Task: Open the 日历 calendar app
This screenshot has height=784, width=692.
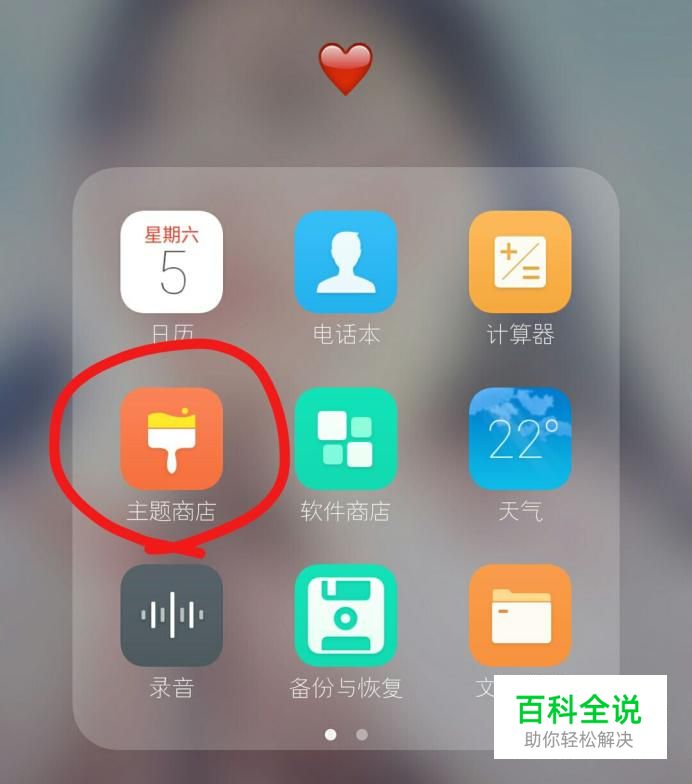Action: coord(171,262)
